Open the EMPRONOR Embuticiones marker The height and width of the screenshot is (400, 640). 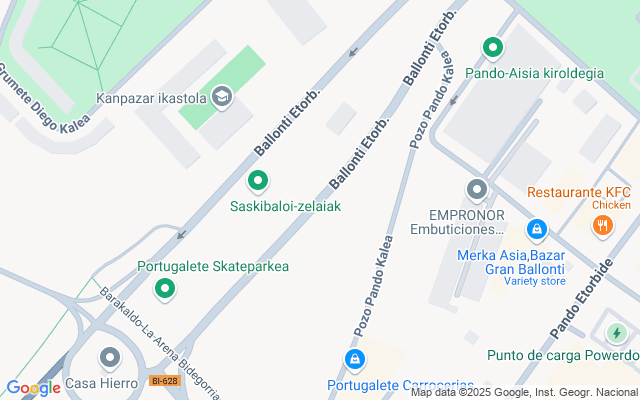(x=477, y=189)
